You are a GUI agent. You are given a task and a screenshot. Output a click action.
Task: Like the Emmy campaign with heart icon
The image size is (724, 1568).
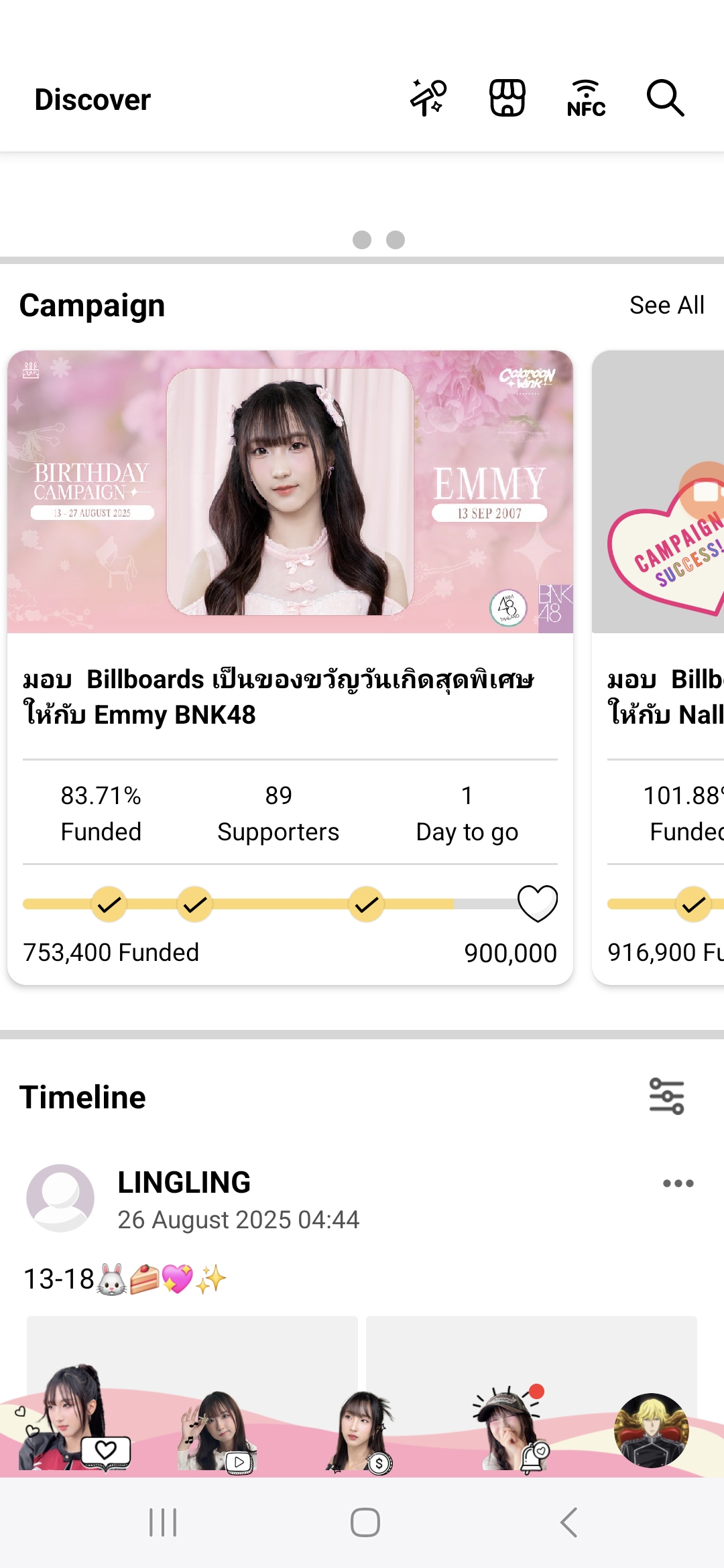[x=538, y=903]
